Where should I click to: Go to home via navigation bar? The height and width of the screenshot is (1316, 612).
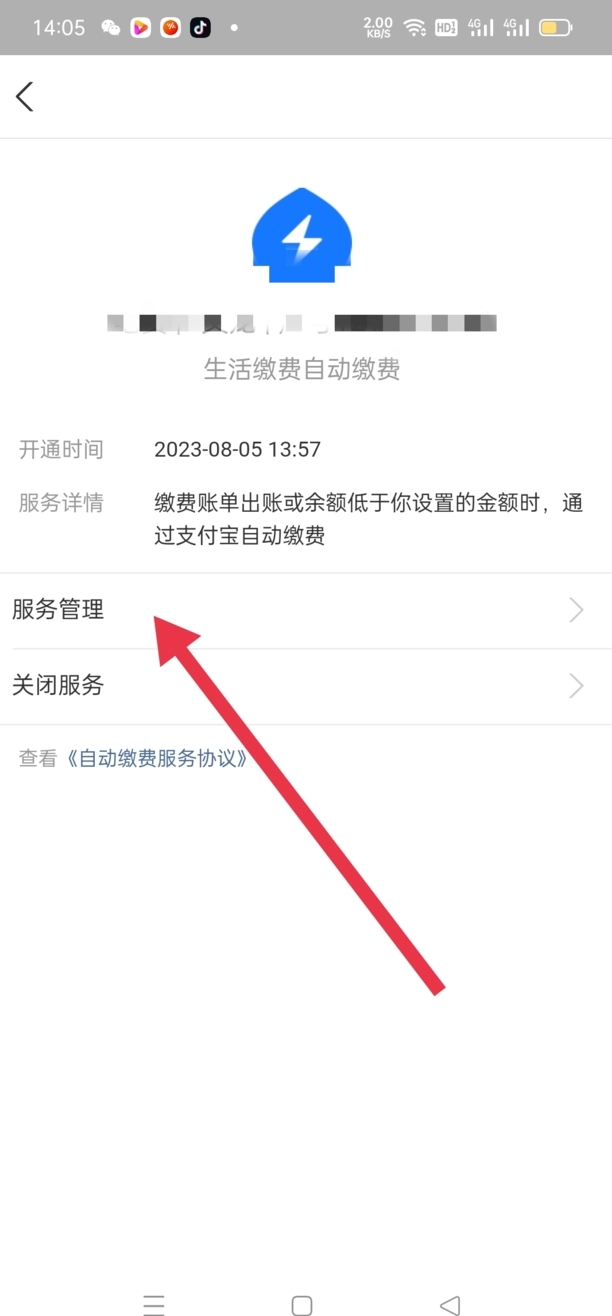click(302, 1304)
